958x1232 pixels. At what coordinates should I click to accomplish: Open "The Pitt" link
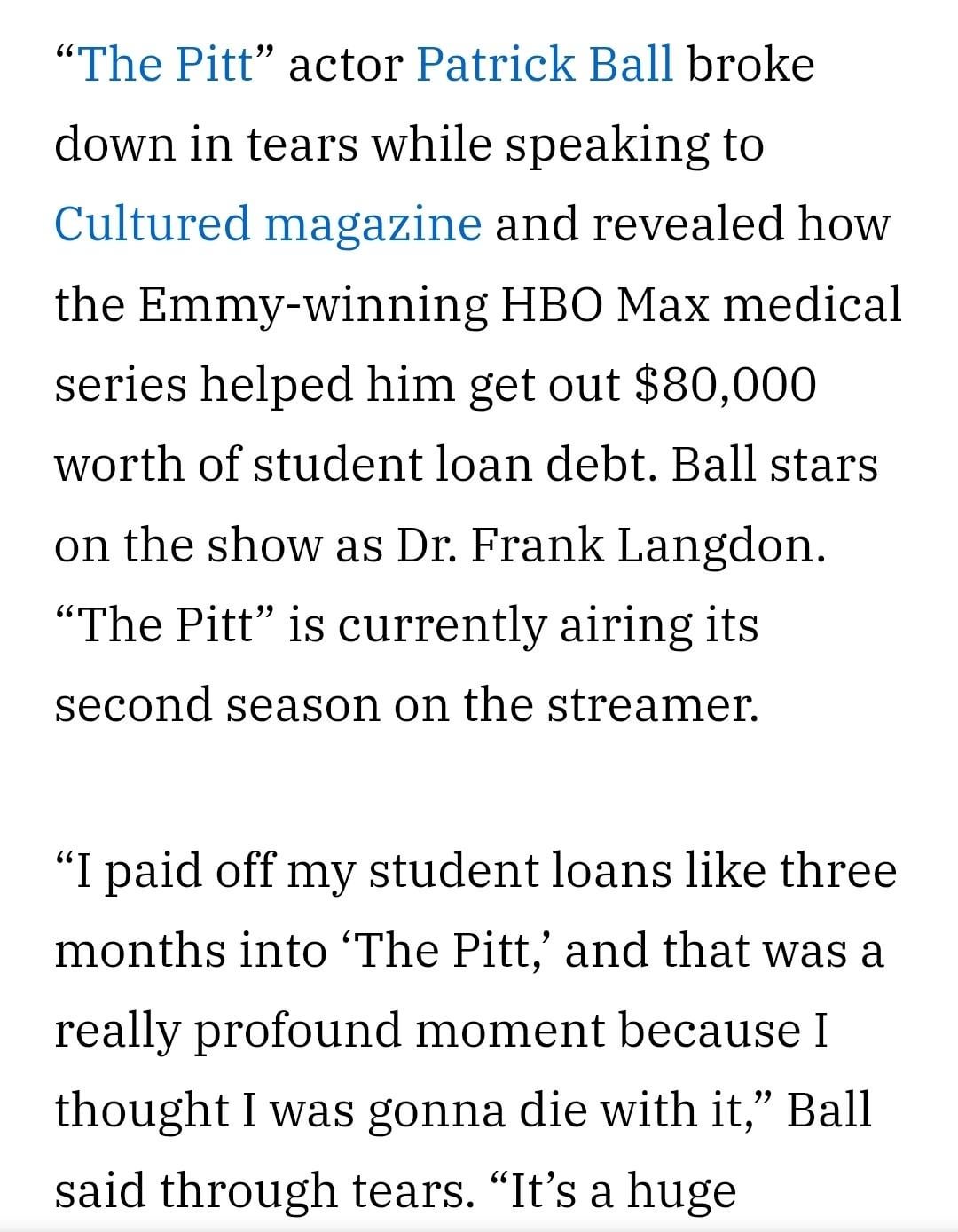166,64
